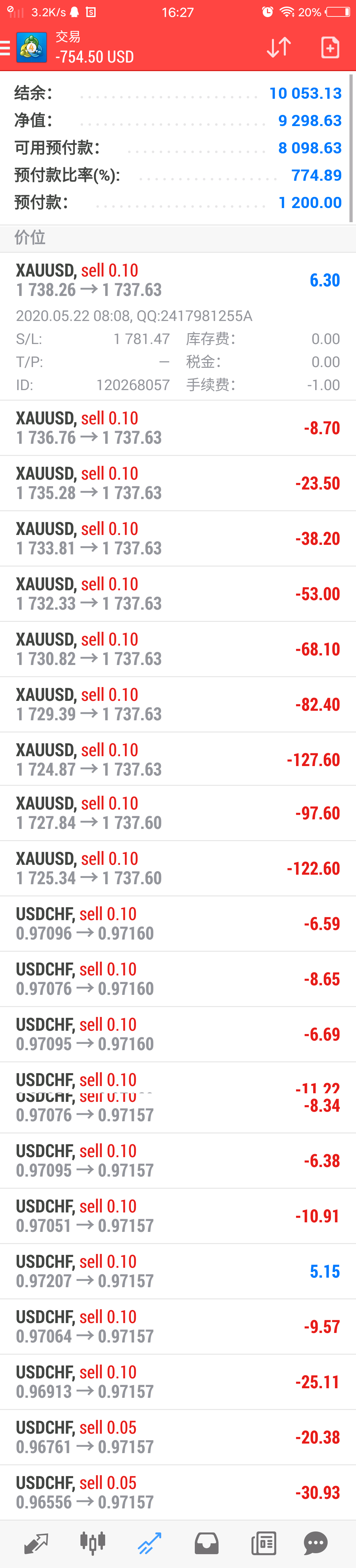Switch to the chart tab
The height and width of the screenshot is (1568, 356).
pyautogui.click(x=93, y=1543)
